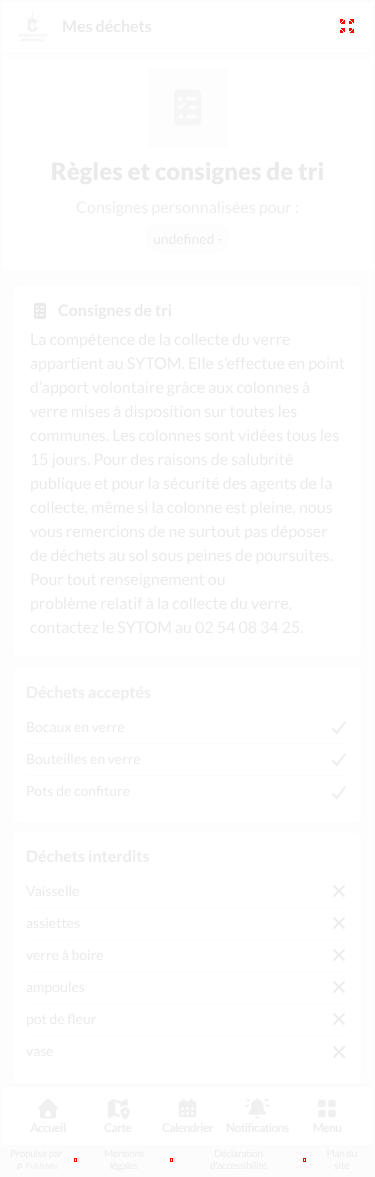Open the Calendrier tab
The height and width of the screenshot is (1177, 375).
(188, 1116)
